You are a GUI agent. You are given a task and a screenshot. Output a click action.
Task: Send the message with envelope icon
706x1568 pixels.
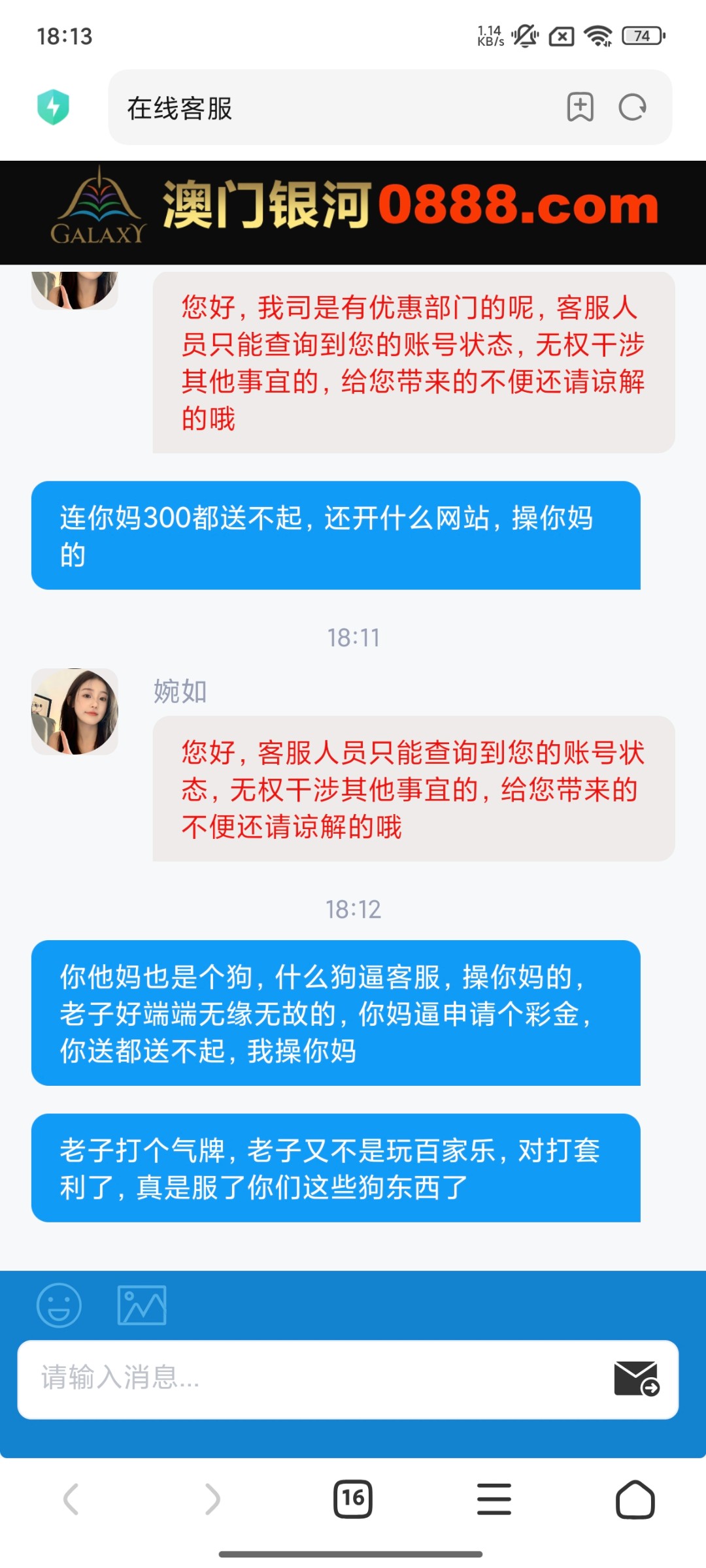[x=636, y=1379]
